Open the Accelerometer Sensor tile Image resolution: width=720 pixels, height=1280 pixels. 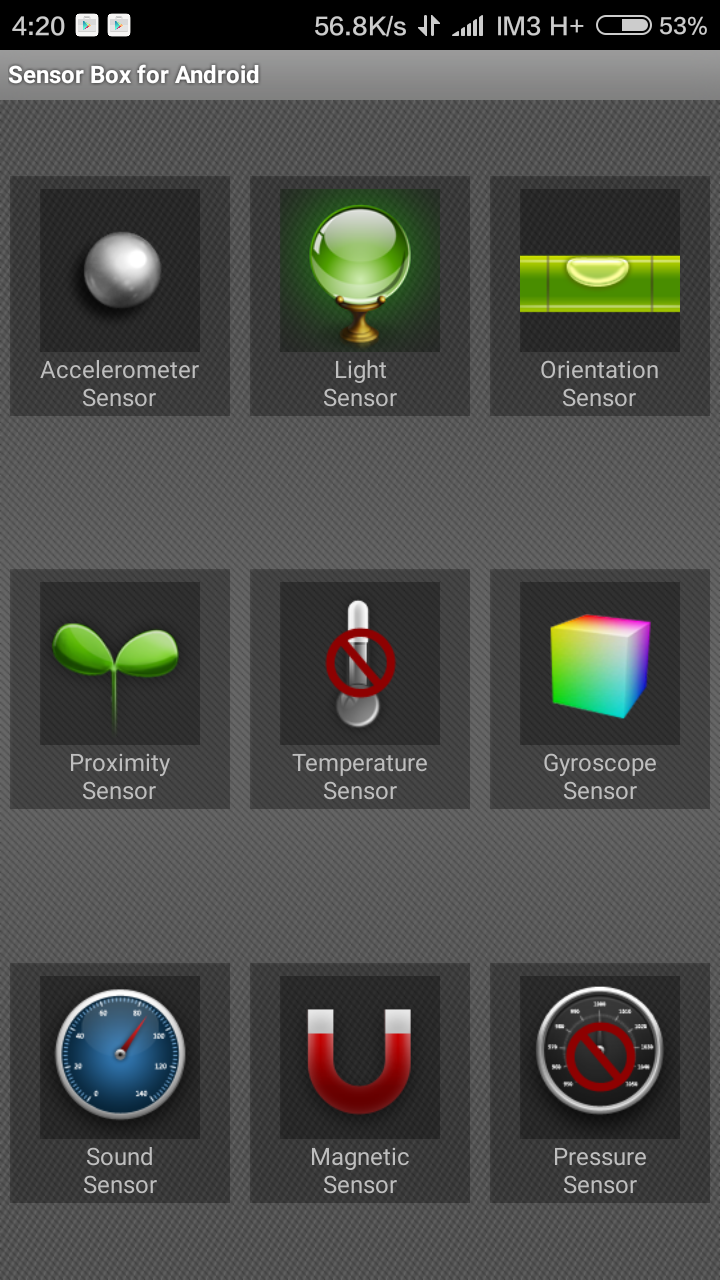click(120, 296)
